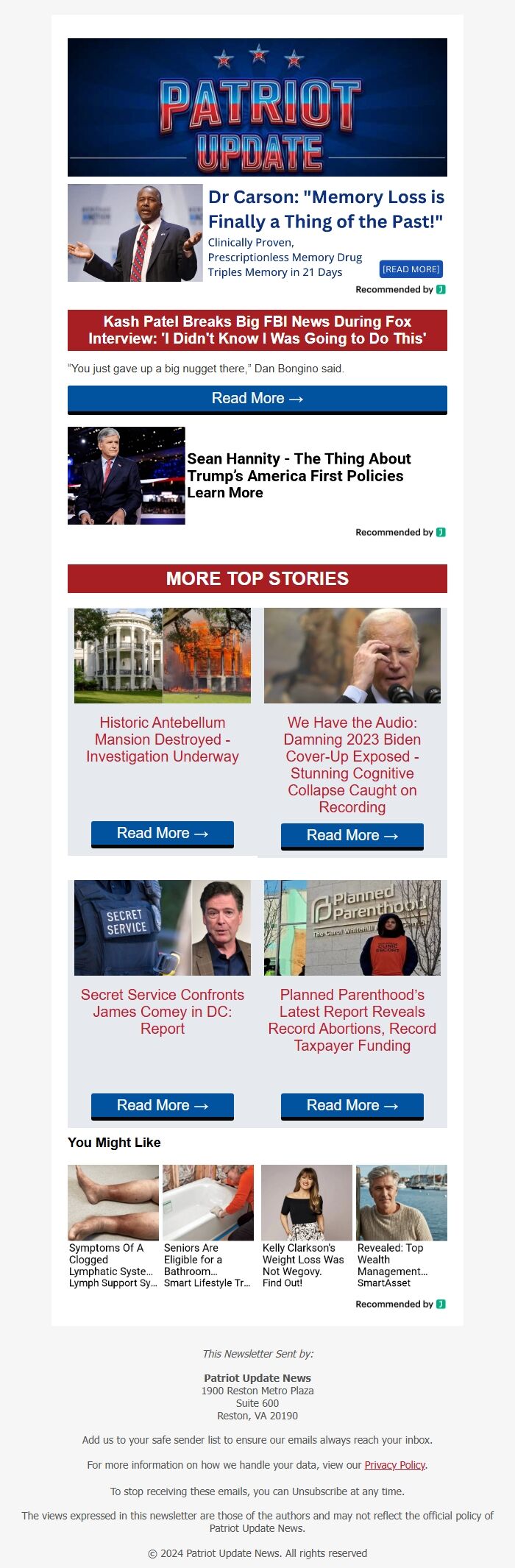
Task: Tap READ MORE on the memory drug ad
Action: [x=411, y=269]
